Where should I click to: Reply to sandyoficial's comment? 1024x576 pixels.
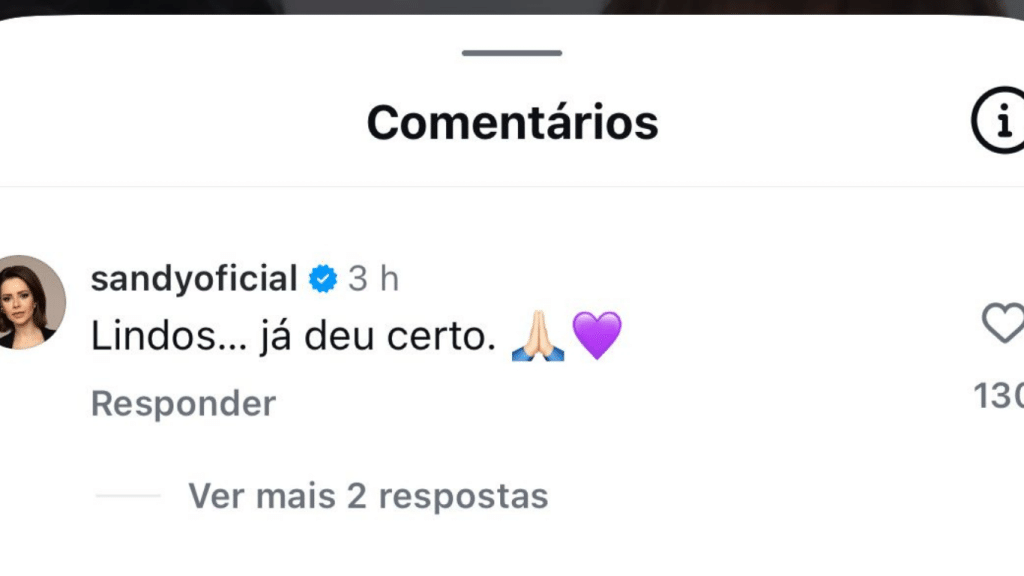(183, 404)
